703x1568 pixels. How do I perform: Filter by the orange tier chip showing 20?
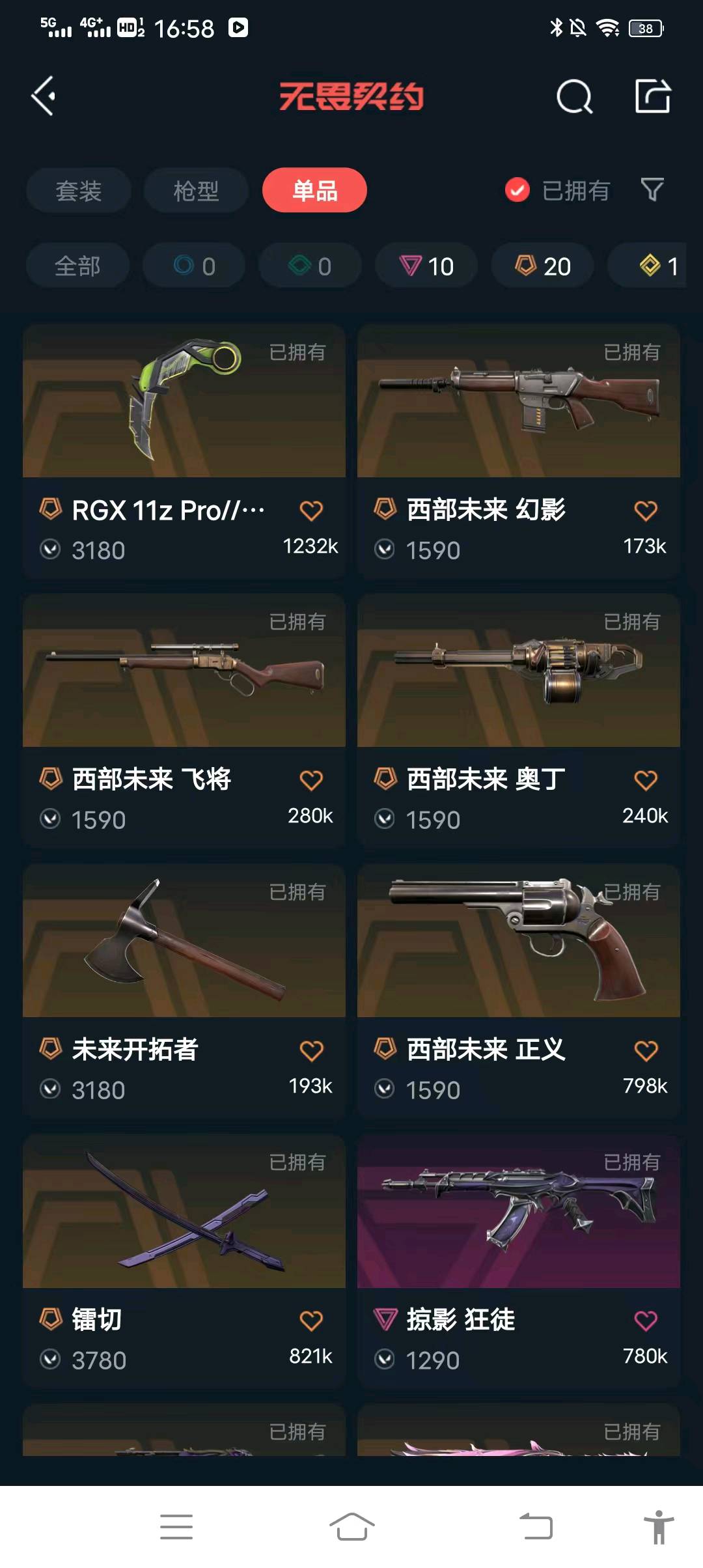click(x=542, y=266)
